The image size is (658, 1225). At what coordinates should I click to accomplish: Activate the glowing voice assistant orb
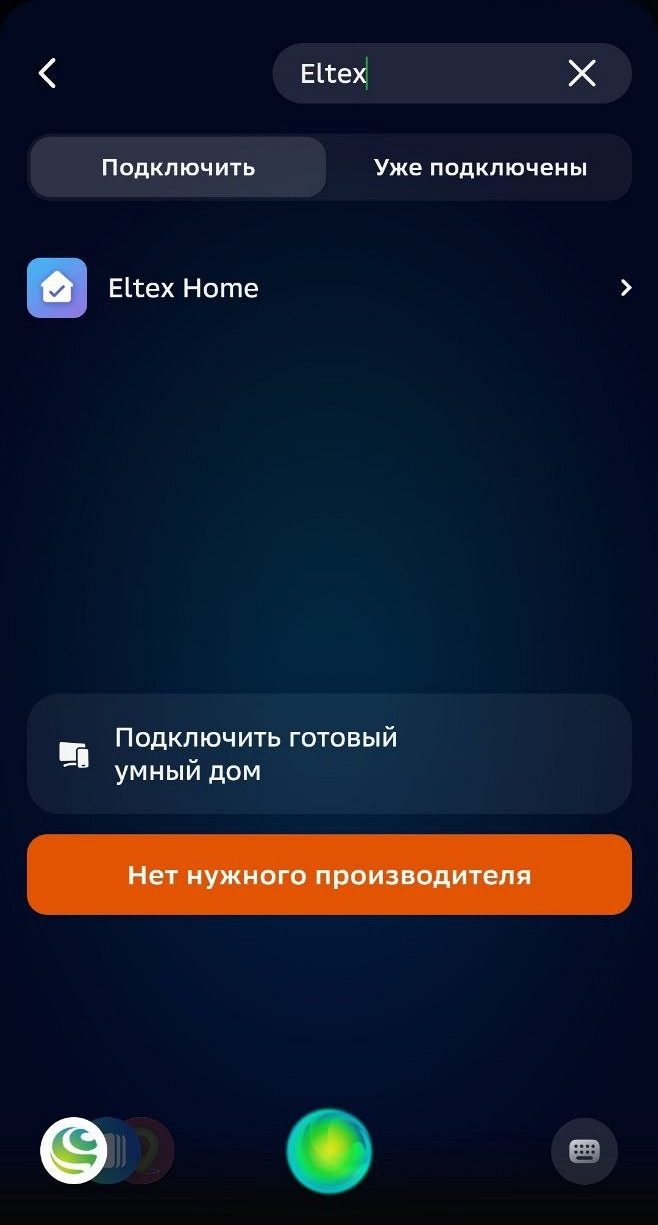[x=329, y=1151]
